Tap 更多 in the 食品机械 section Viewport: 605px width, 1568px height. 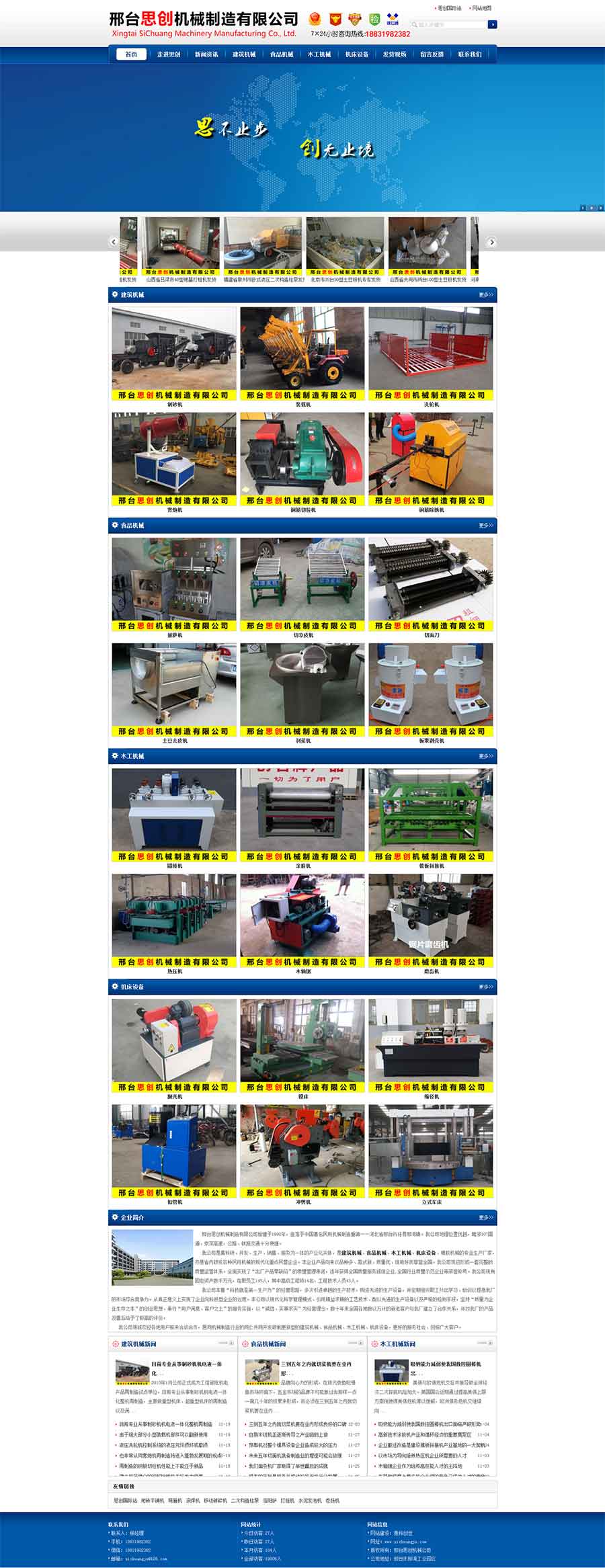point(485,526)
